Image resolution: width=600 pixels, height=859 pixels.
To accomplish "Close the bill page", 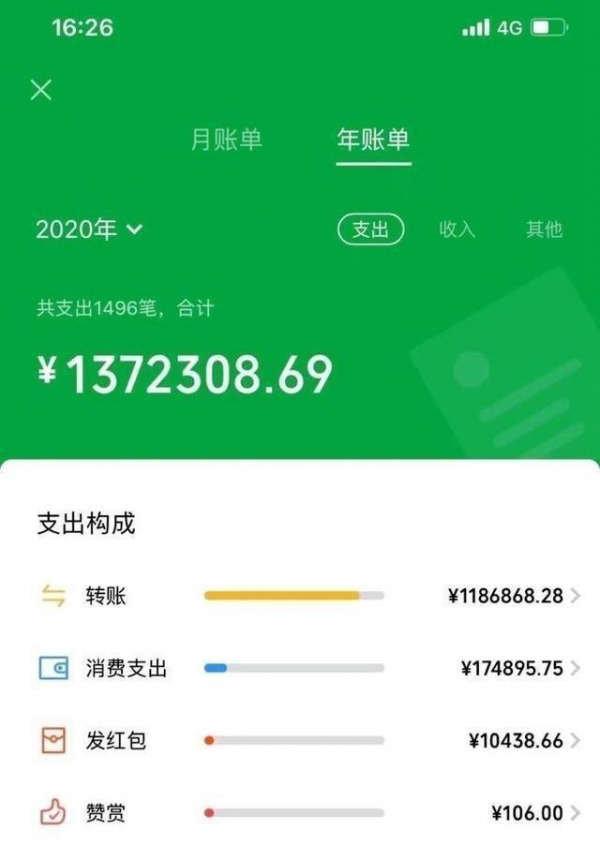I will pyautogui.click(x=41, y=90).
